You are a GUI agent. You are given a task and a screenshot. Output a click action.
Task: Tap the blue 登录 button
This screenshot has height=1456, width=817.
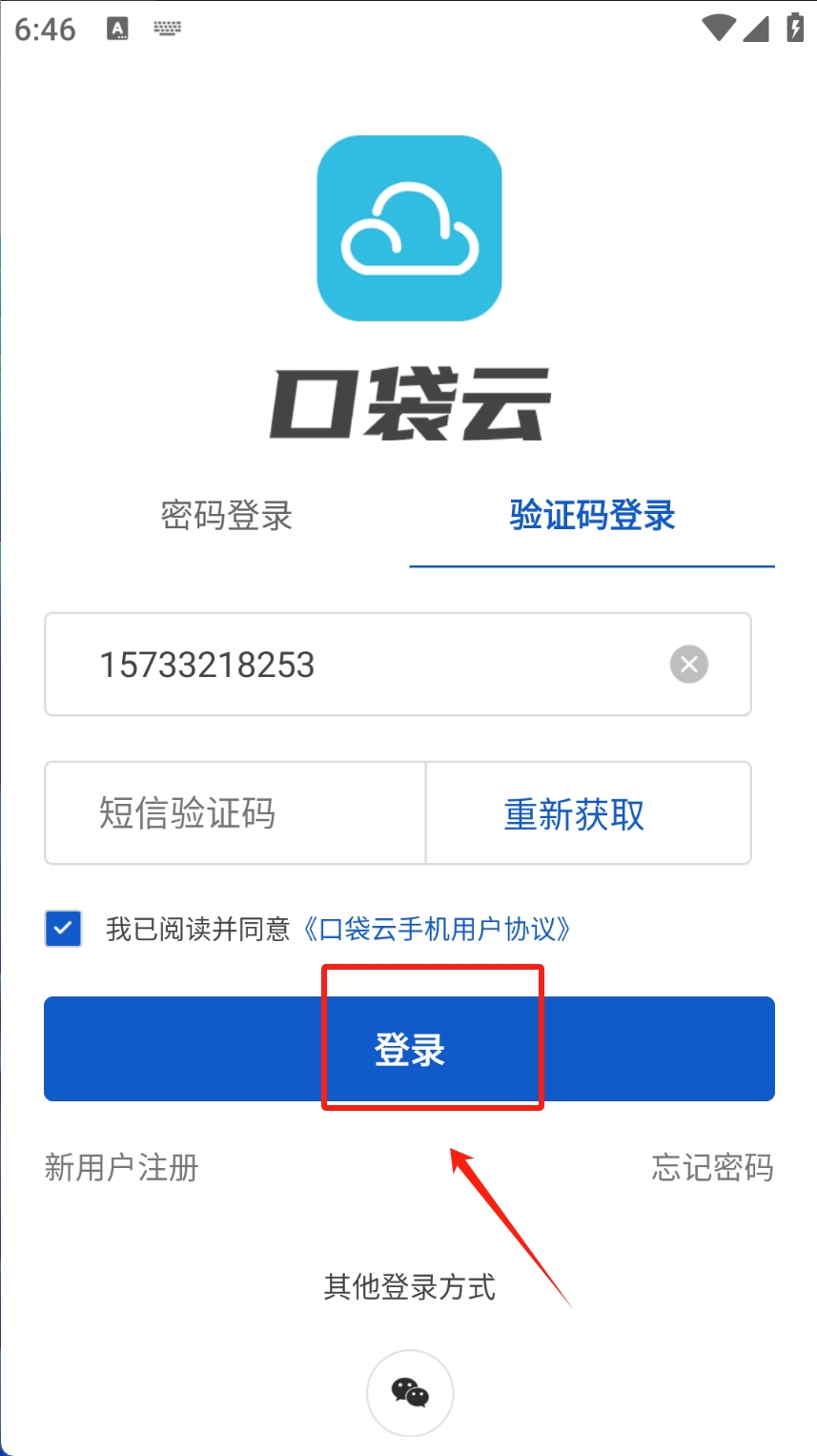tap(409, 1049)
